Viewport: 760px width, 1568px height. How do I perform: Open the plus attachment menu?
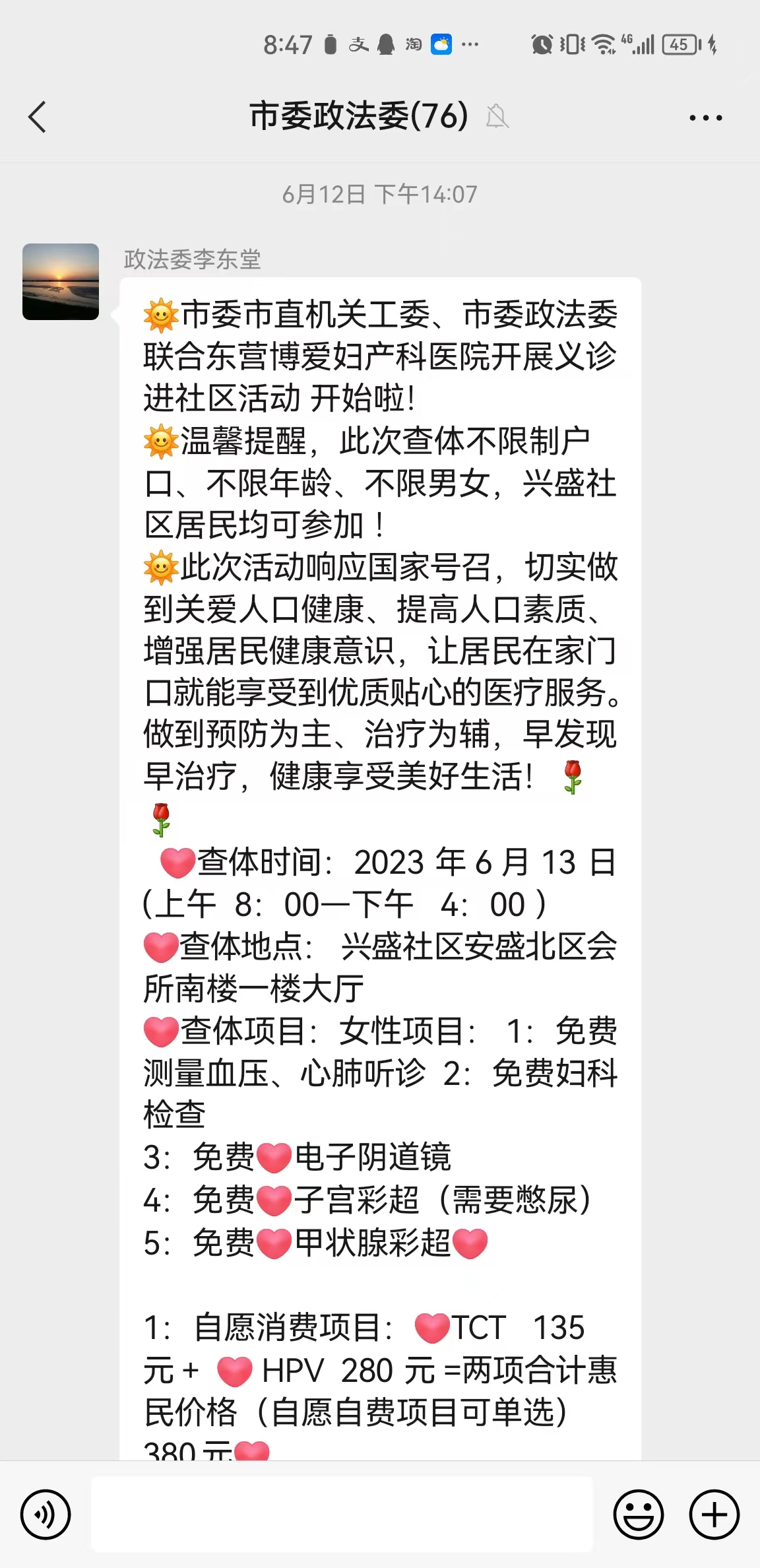(x=714, y=1514)
